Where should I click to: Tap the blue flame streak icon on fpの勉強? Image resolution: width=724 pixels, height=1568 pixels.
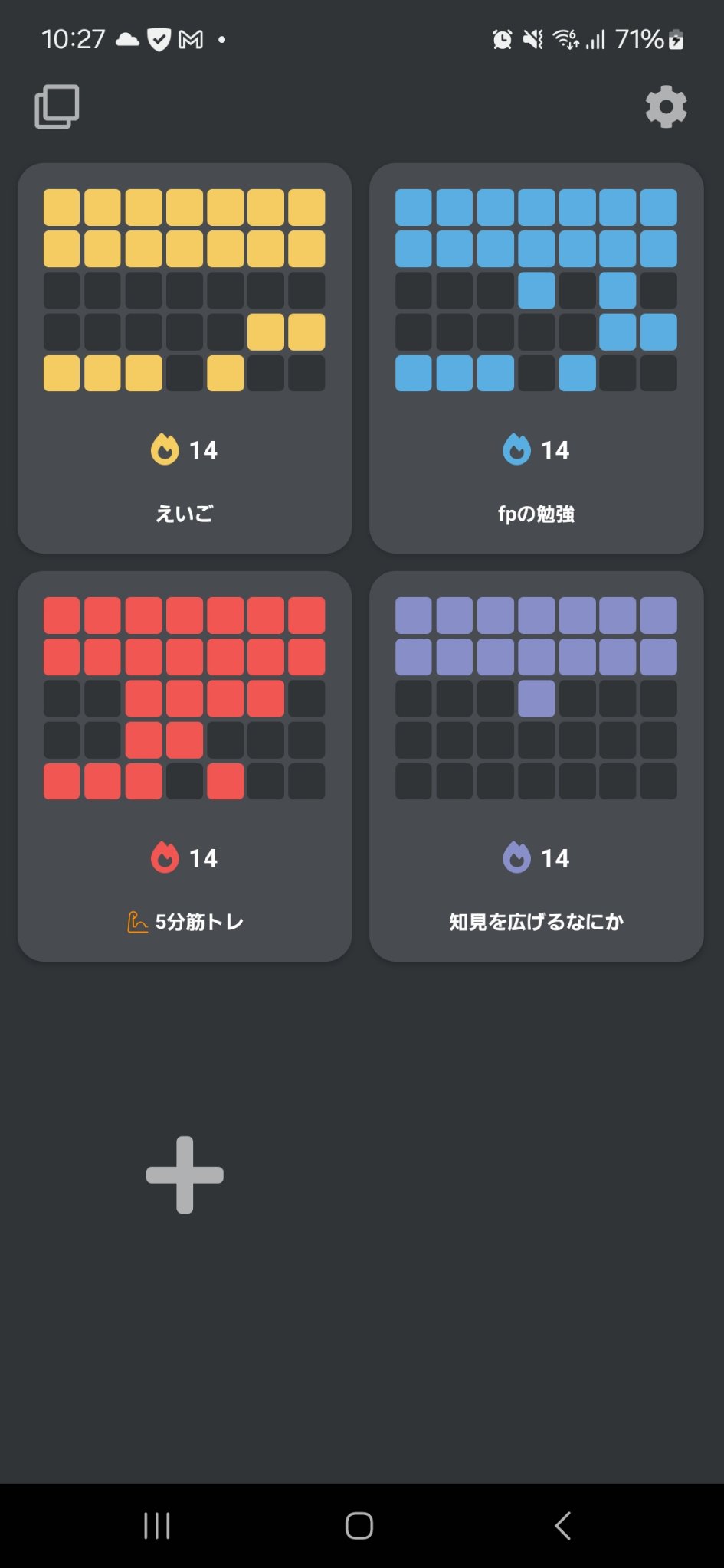coord(518,449)
